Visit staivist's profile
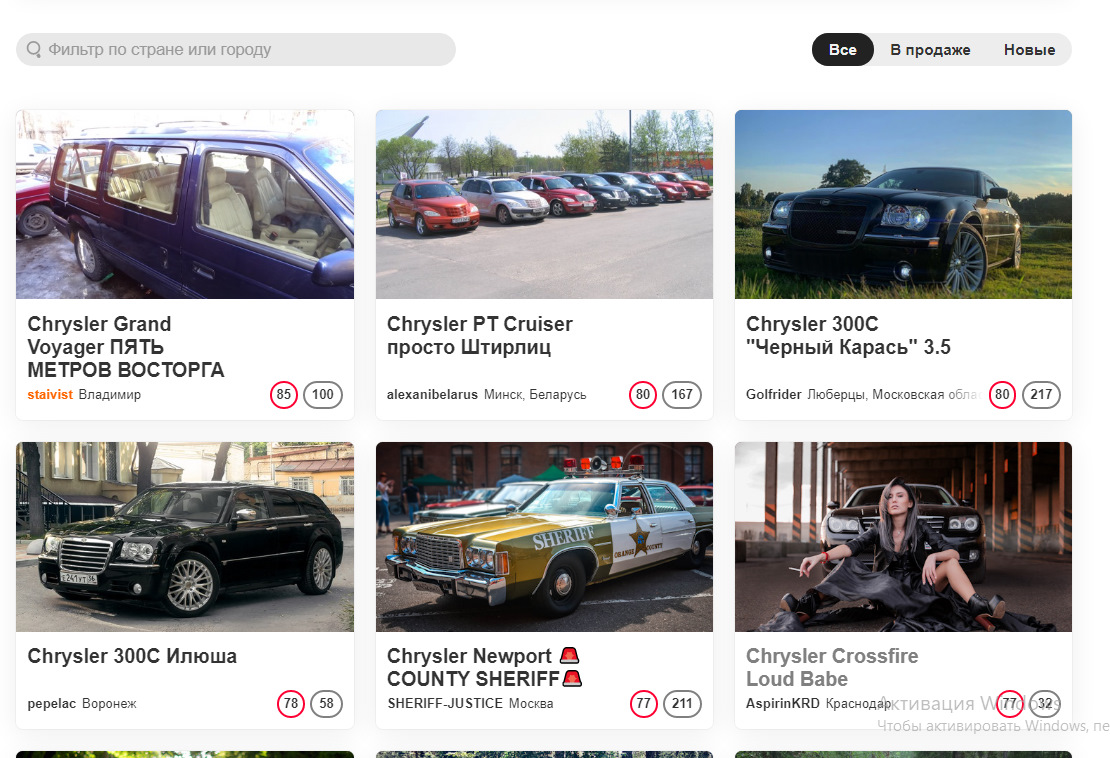 click(50, 395)
